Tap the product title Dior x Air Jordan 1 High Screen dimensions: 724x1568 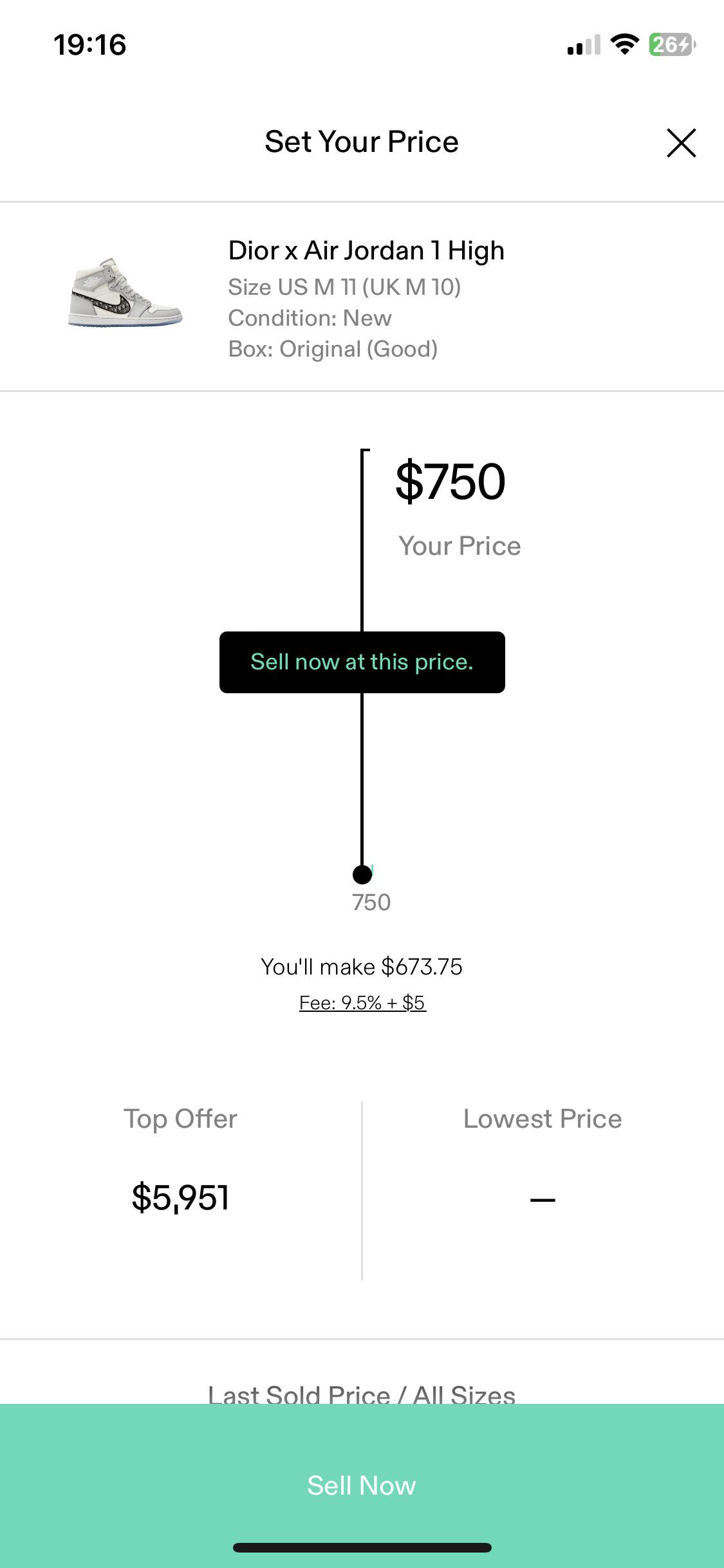(366, 250)
